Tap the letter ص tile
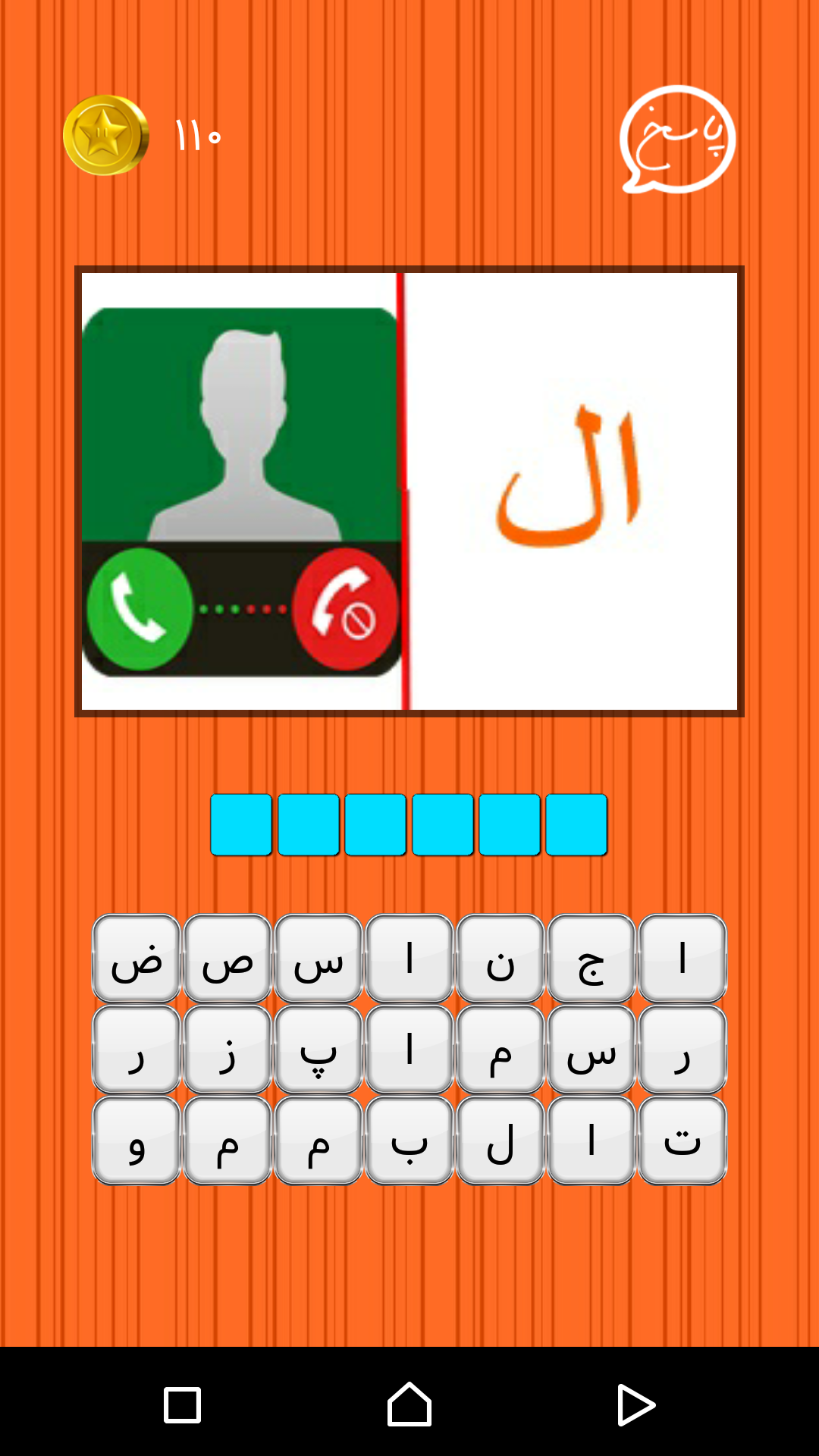The height and width of the screenshot is (1456, 819). click(x=227, y=959)
